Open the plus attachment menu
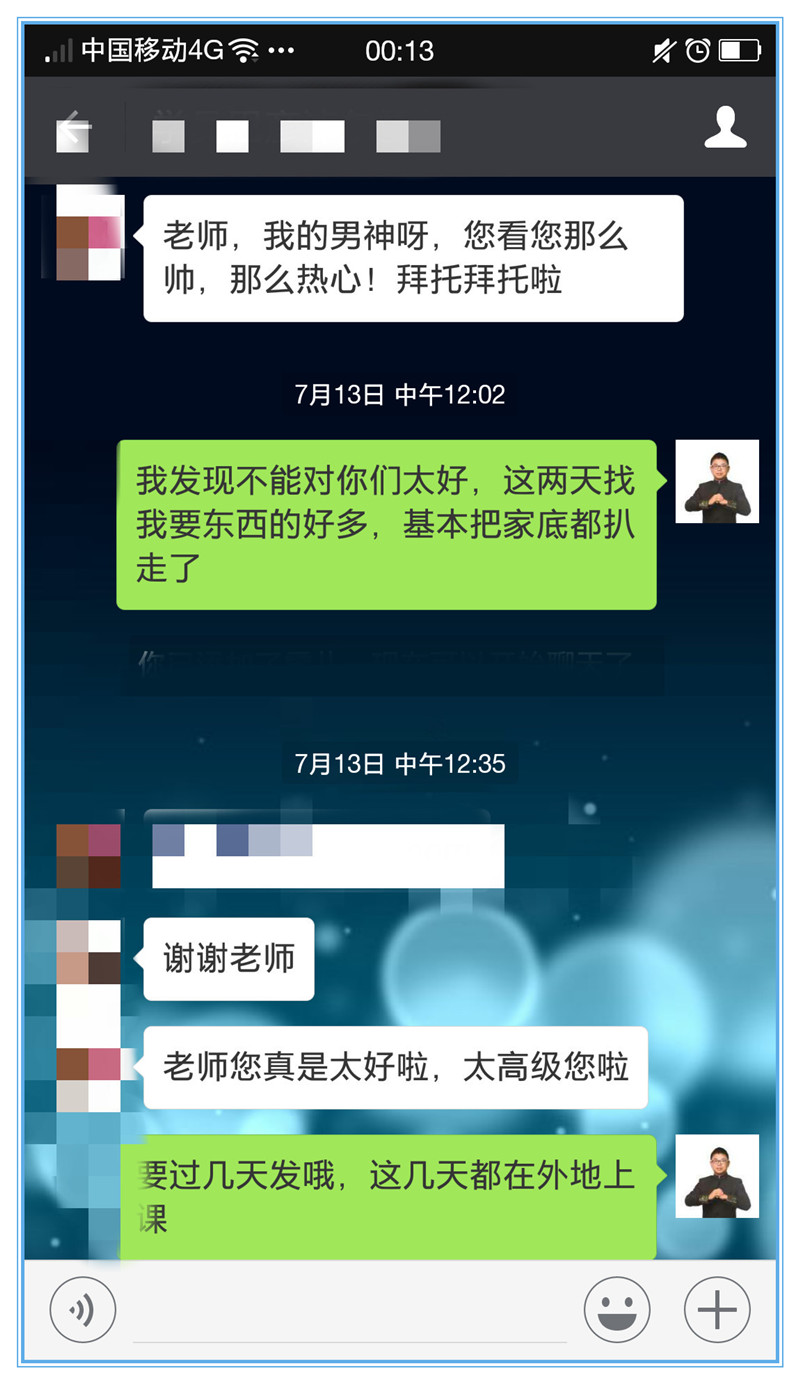This screenshot has height=1384, width=800. click(717, 1309)
